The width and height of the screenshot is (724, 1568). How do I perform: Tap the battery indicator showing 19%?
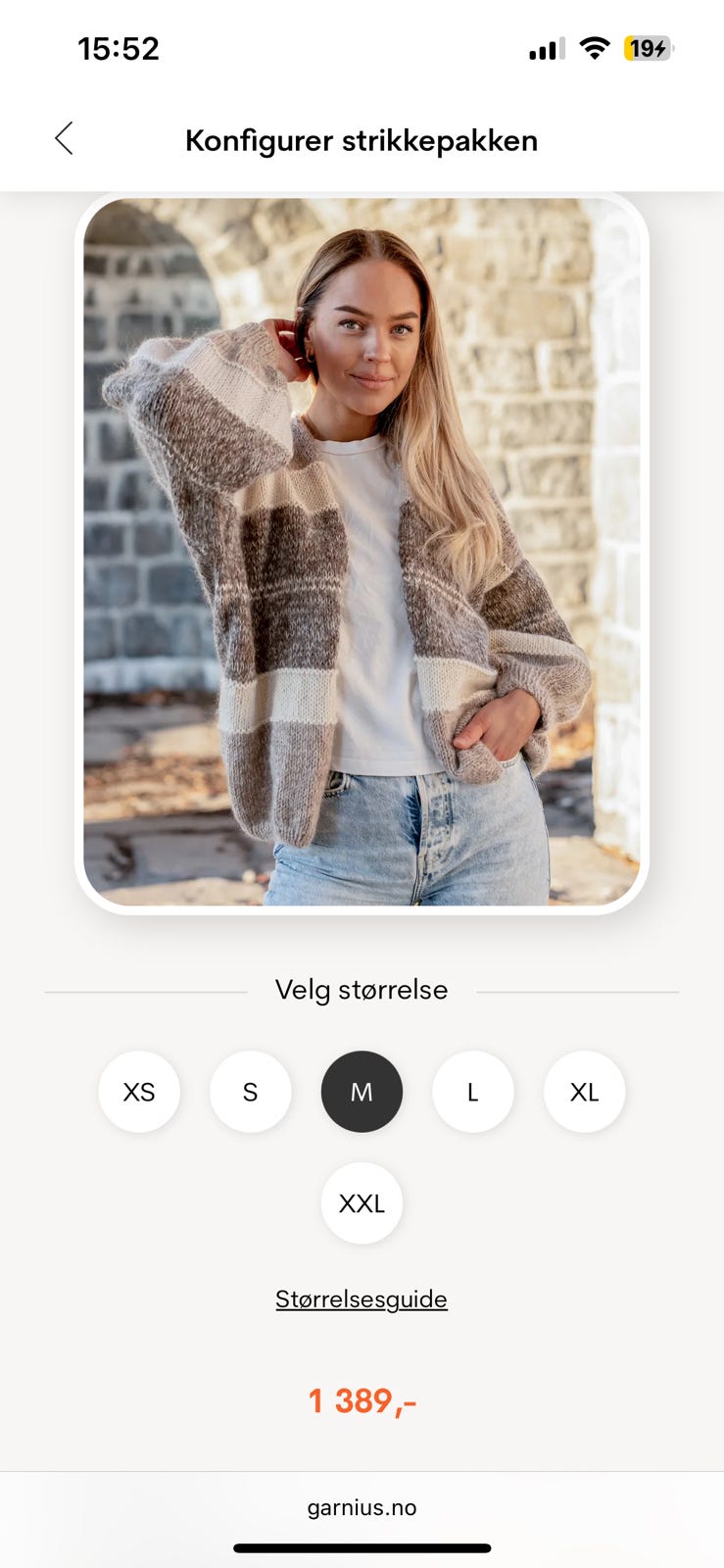(647, 48)
